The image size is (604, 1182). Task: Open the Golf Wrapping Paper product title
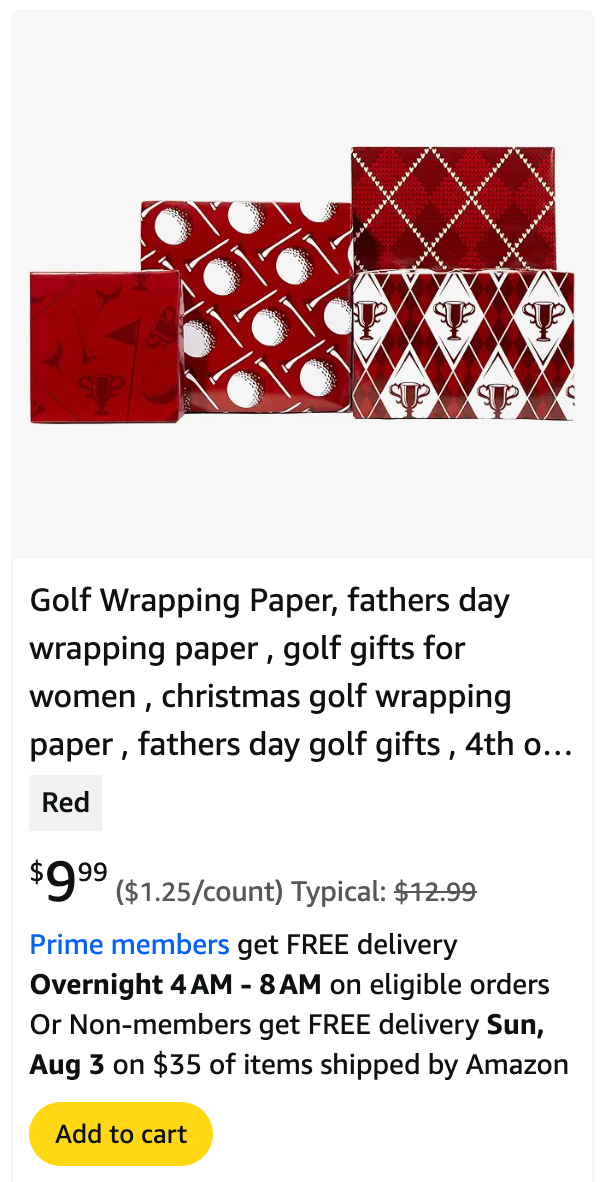point(301,673)
